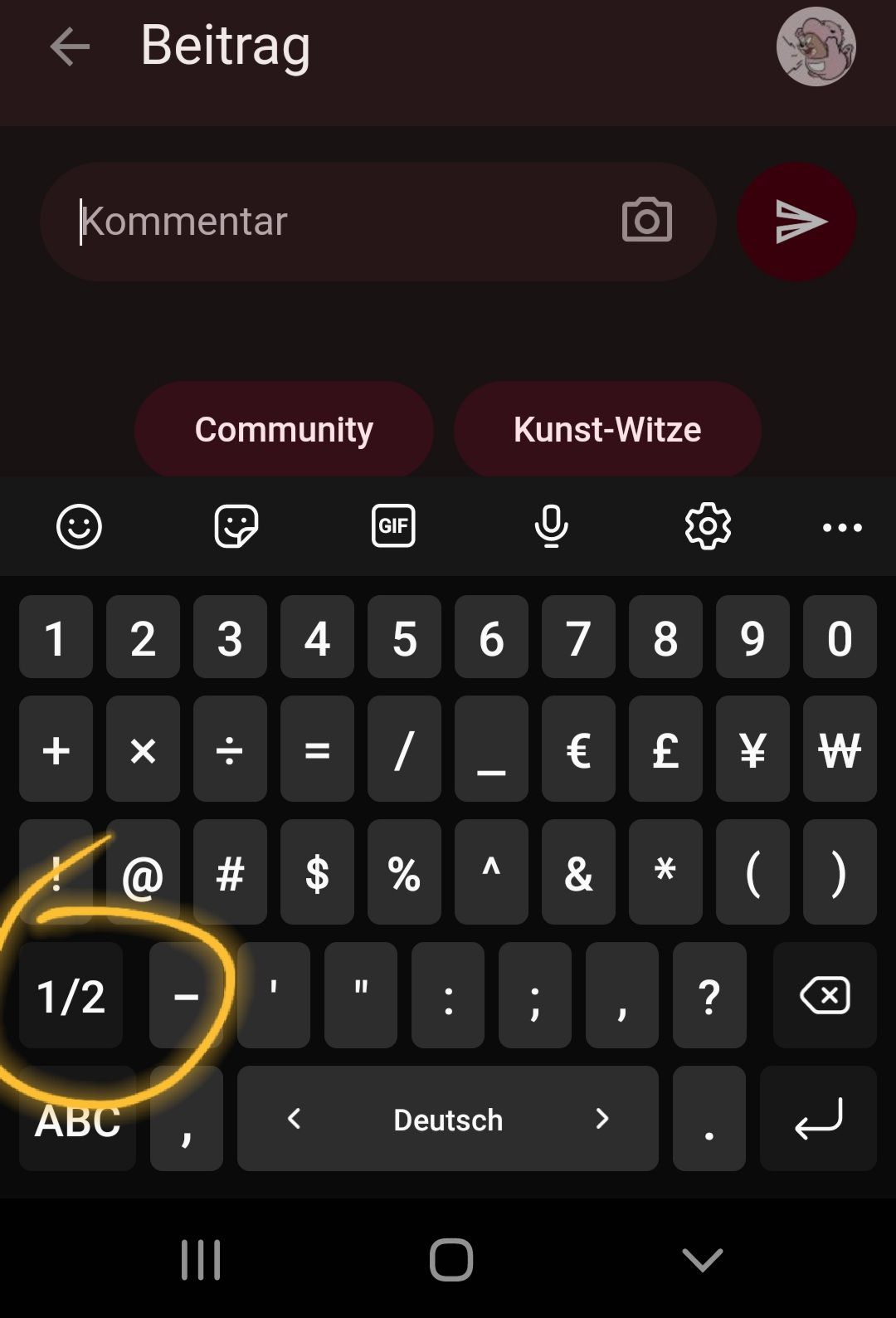
Task: Hit the enter key on the keyboard
Action: tap(818, 1120)
